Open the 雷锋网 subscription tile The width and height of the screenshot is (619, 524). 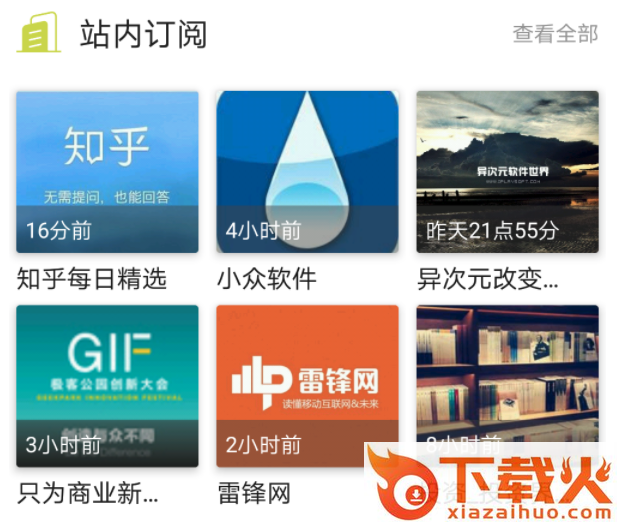[x=307, y=386]
